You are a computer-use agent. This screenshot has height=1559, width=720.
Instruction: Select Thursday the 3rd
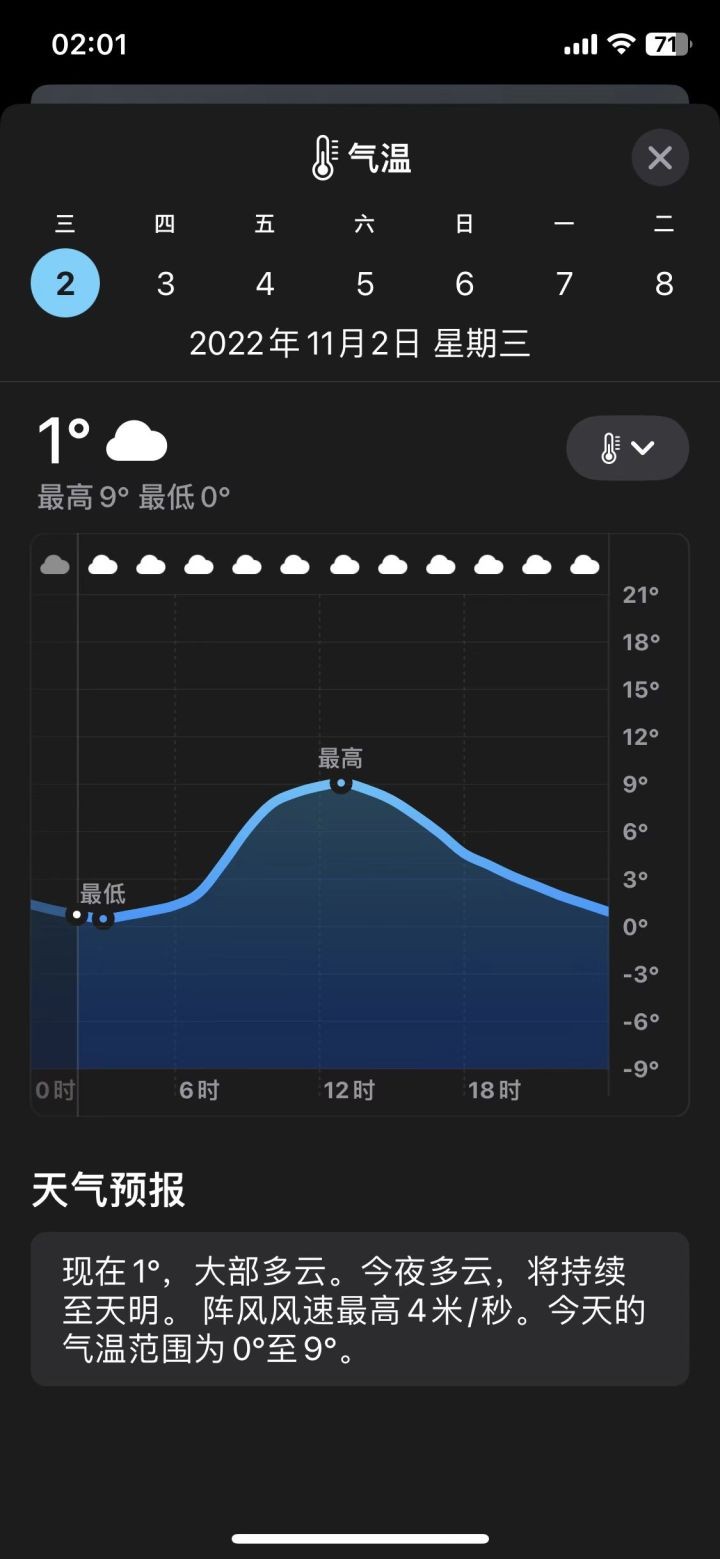point(165,284)
